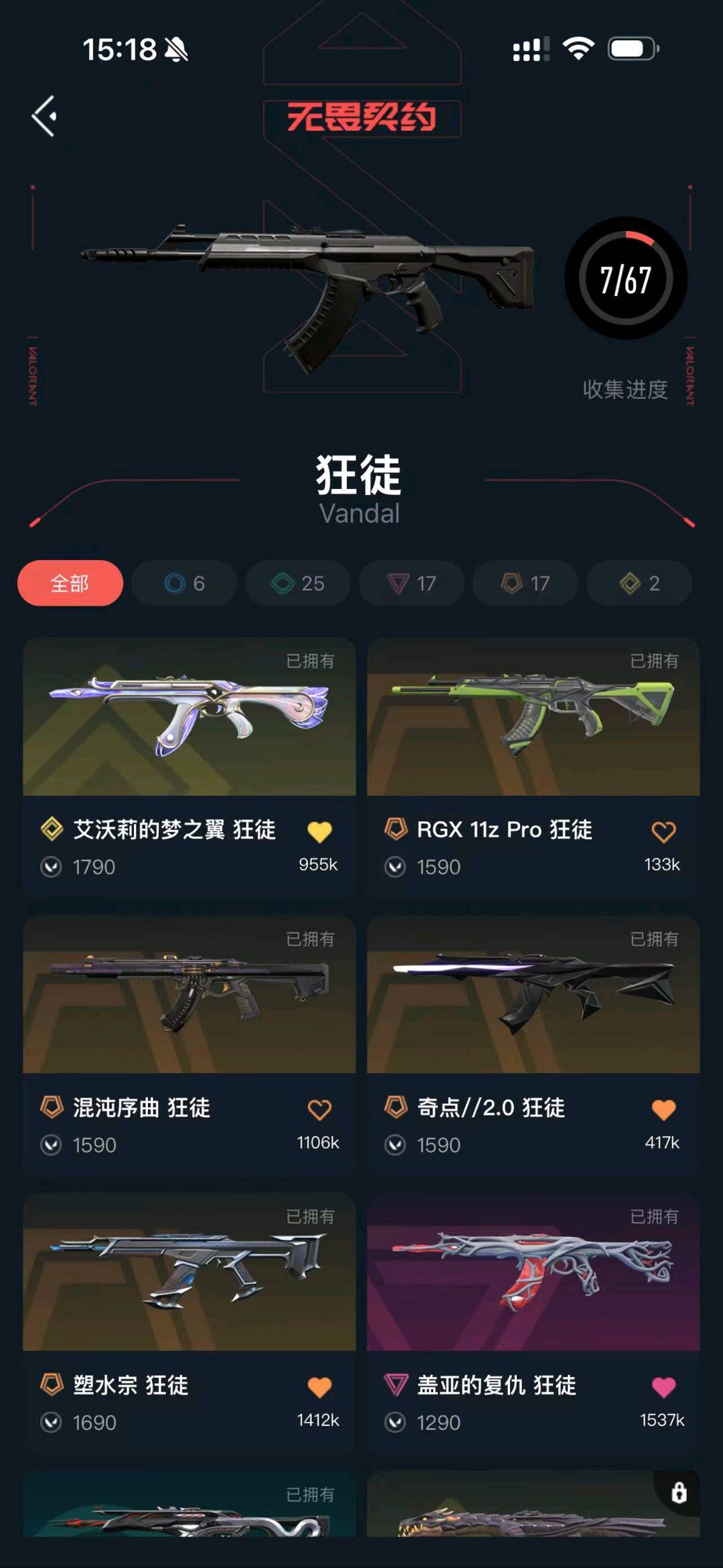Filter skins by the orange tier chip showing 17

tap(526, 583)
